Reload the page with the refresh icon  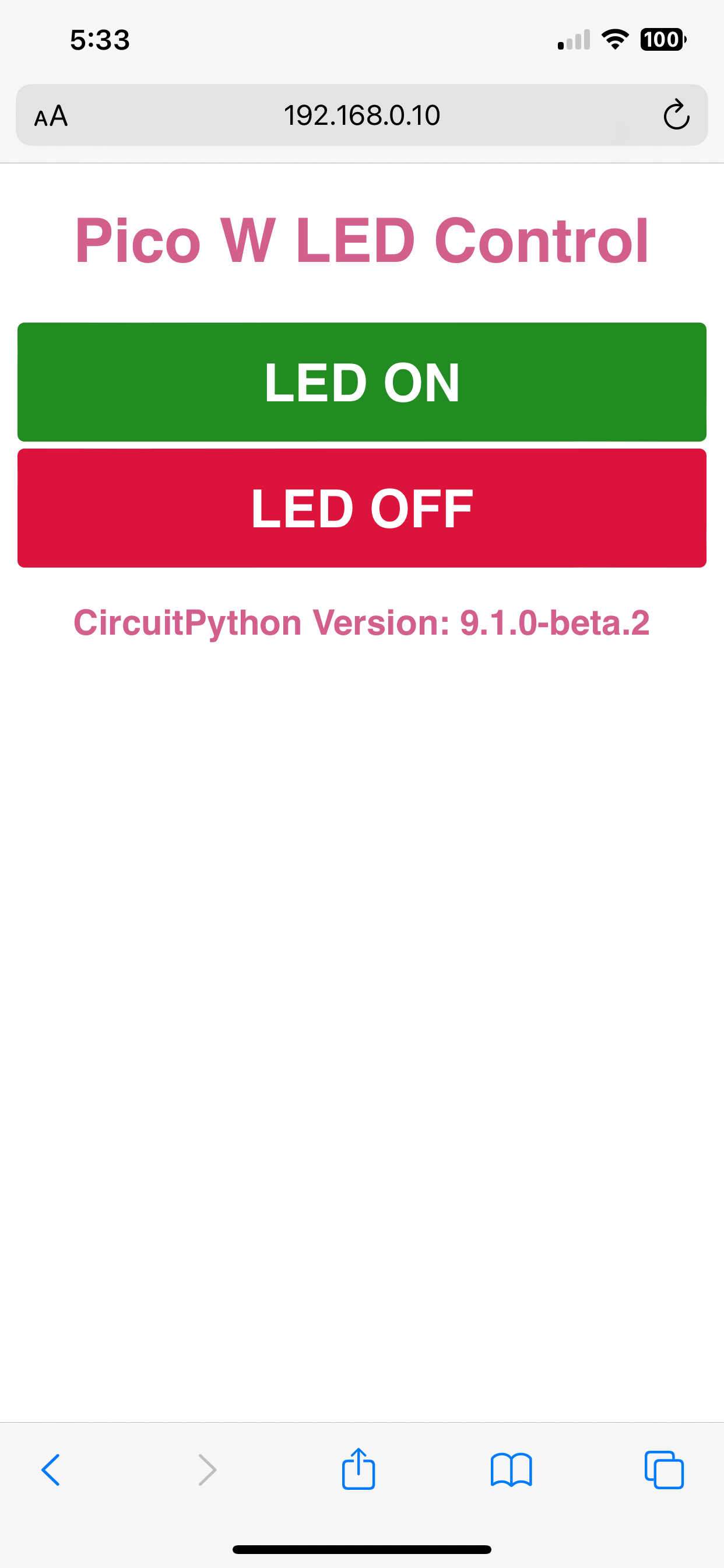click(x=676, y=115)
